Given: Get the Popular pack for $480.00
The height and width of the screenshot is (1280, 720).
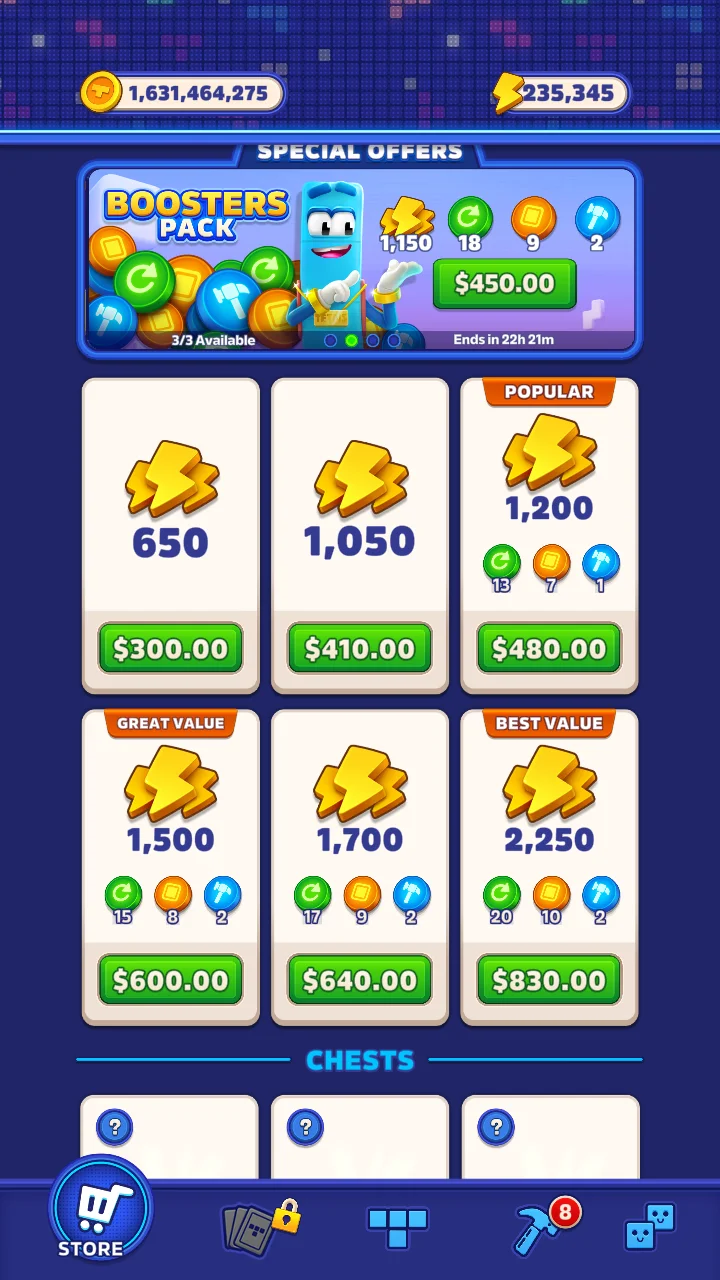Looking at the screenshot, I should pyautogui.click(x=548, y=649).
